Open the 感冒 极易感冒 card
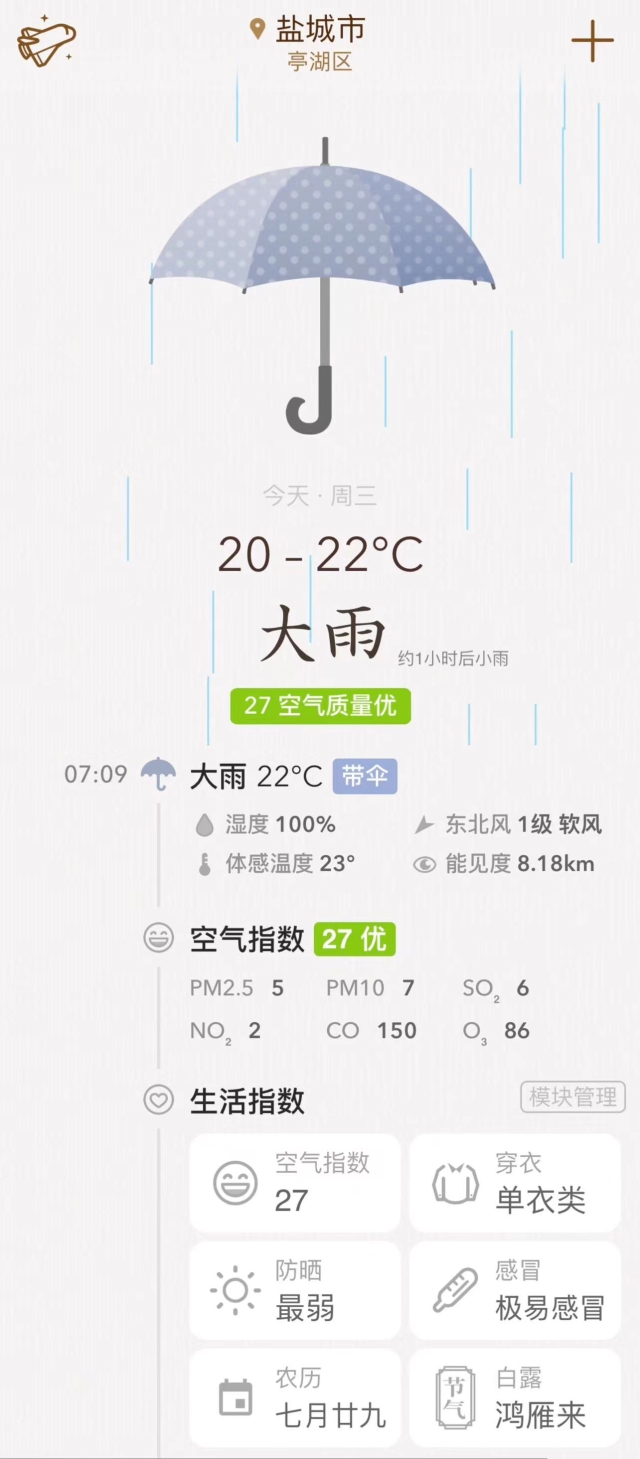 (515, 1290)
